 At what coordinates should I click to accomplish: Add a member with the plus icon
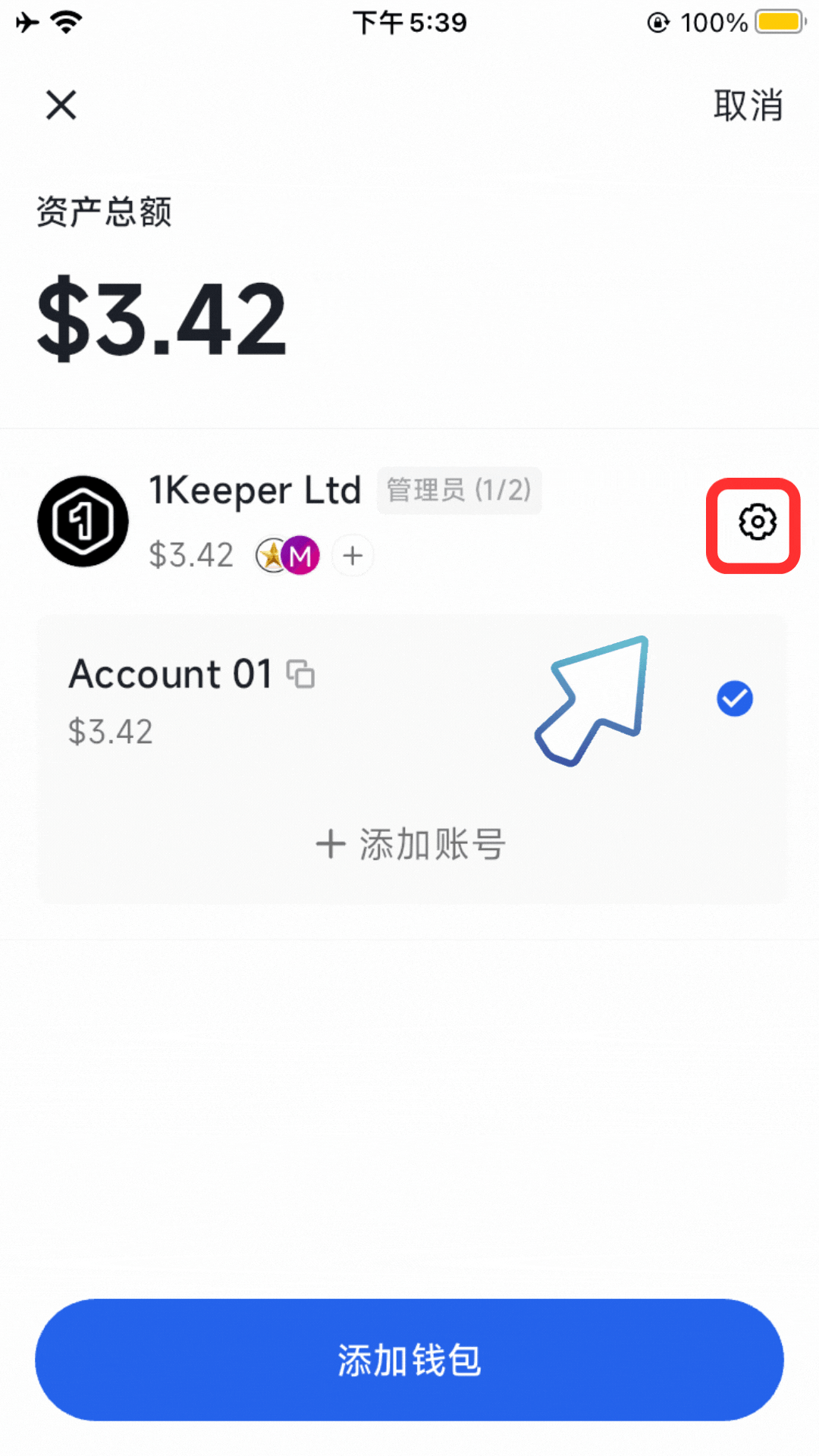pyautogui.click(x=353, y=556)
